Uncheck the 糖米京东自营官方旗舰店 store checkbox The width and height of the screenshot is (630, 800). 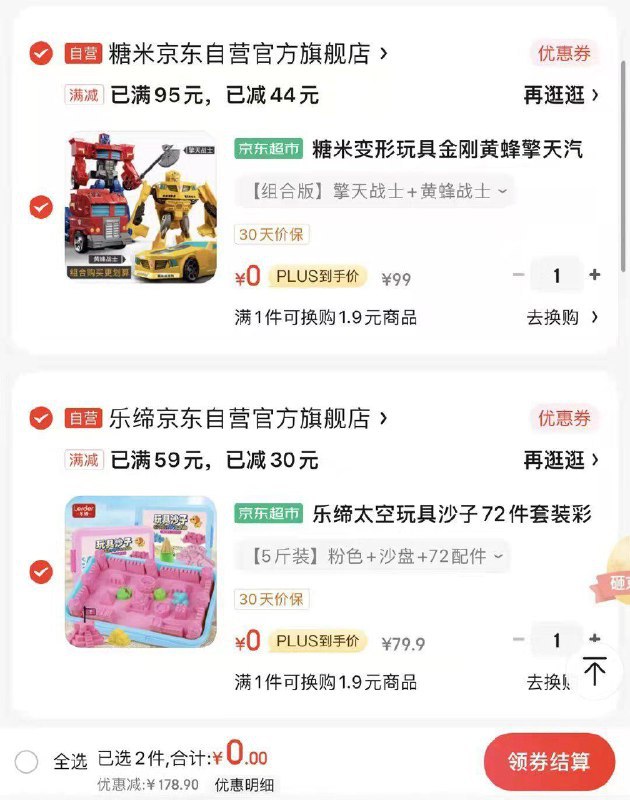pyautogui.click(x=40, y=53)
